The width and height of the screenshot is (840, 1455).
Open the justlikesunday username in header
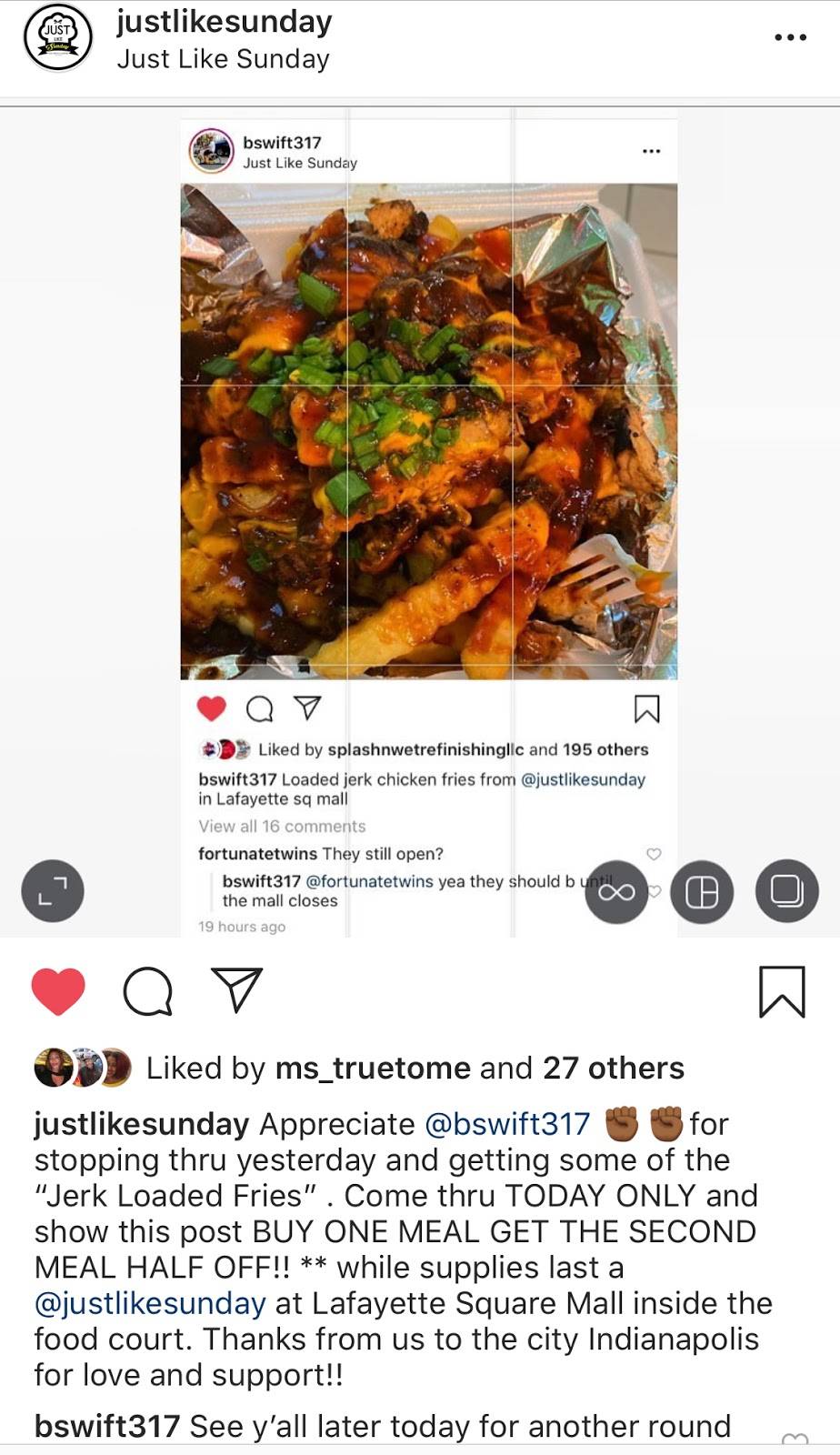(224, 22)
